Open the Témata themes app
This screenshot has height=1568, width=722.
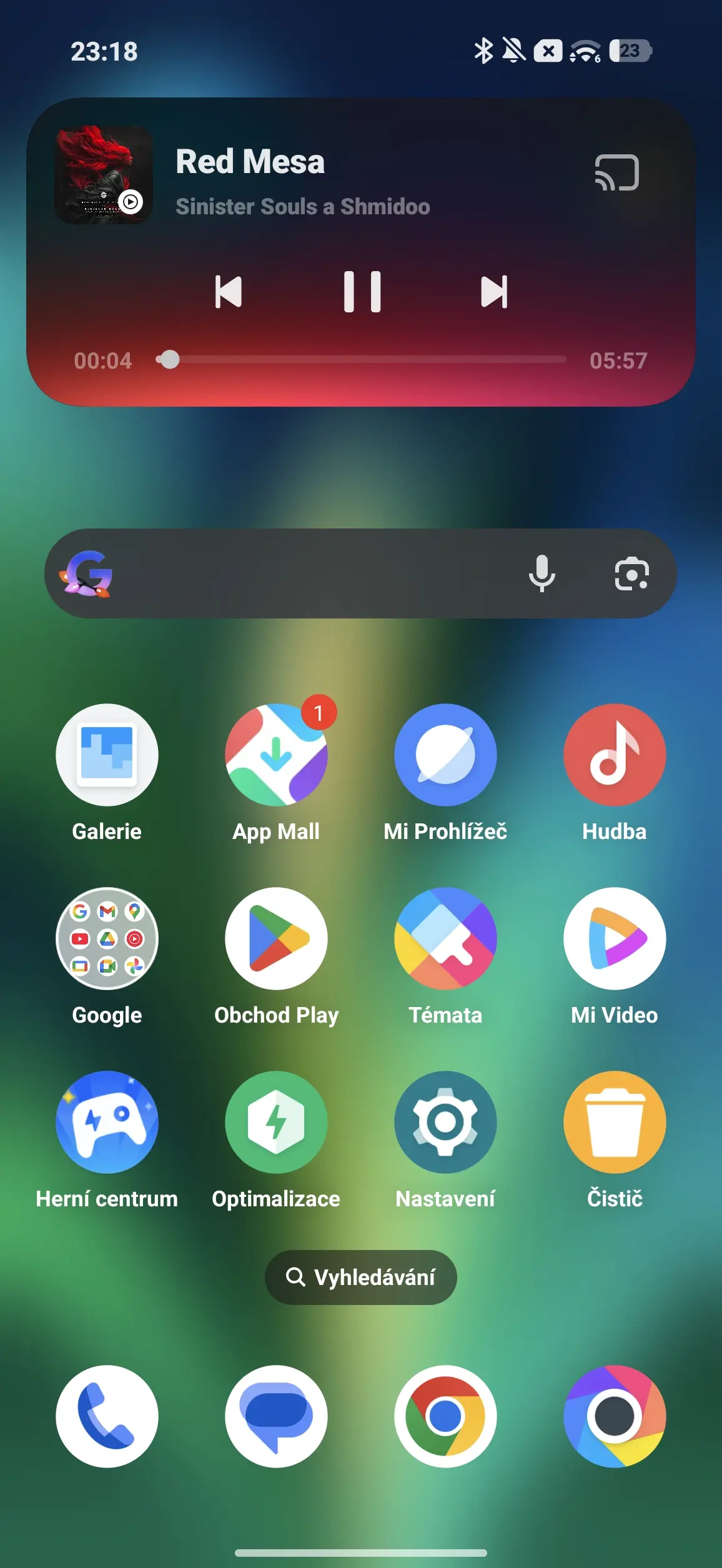[x=445, y=938]
